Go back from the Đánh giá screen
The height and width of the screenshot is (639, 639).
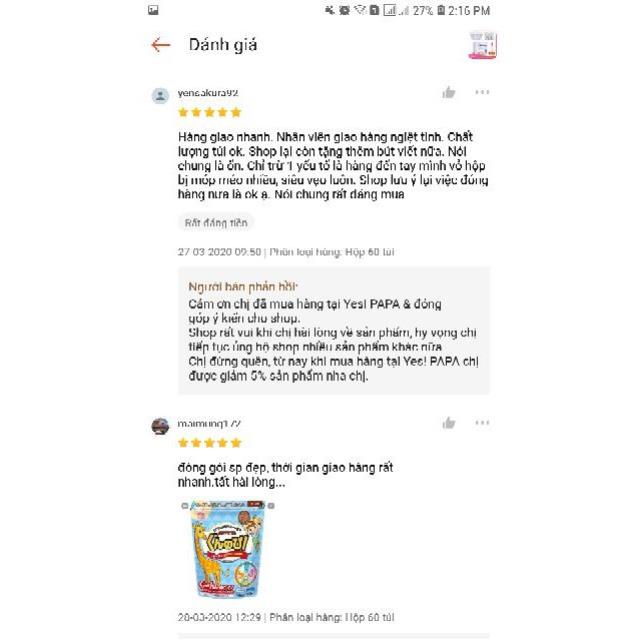pyautogui.click(x=161, y=45)
